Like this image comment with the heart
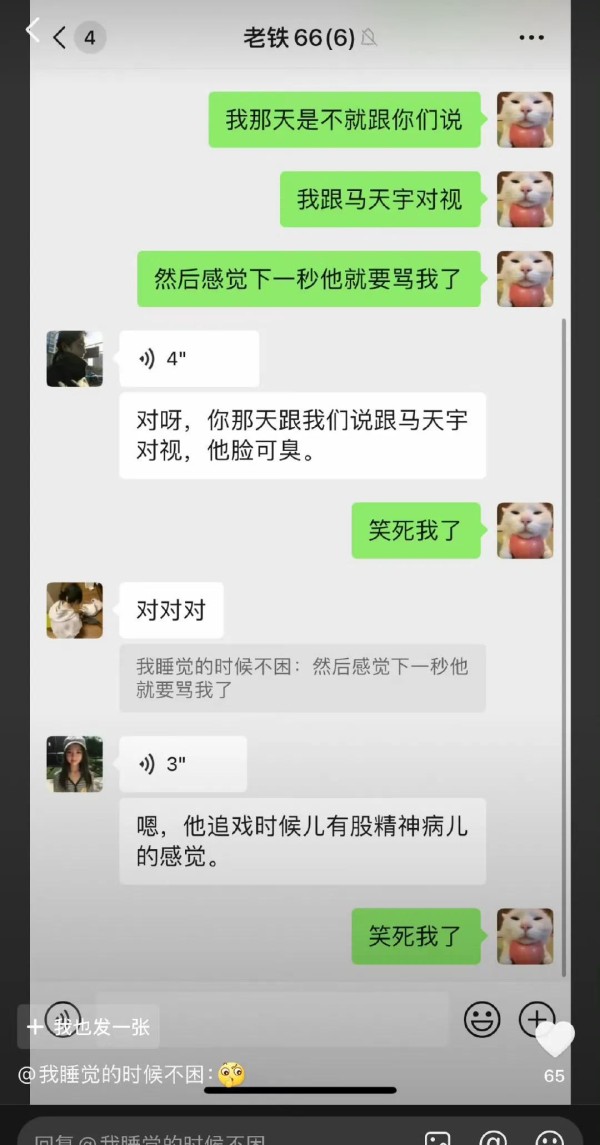The height and width of the screenshot is (1145, 600). pos(555,1040)
